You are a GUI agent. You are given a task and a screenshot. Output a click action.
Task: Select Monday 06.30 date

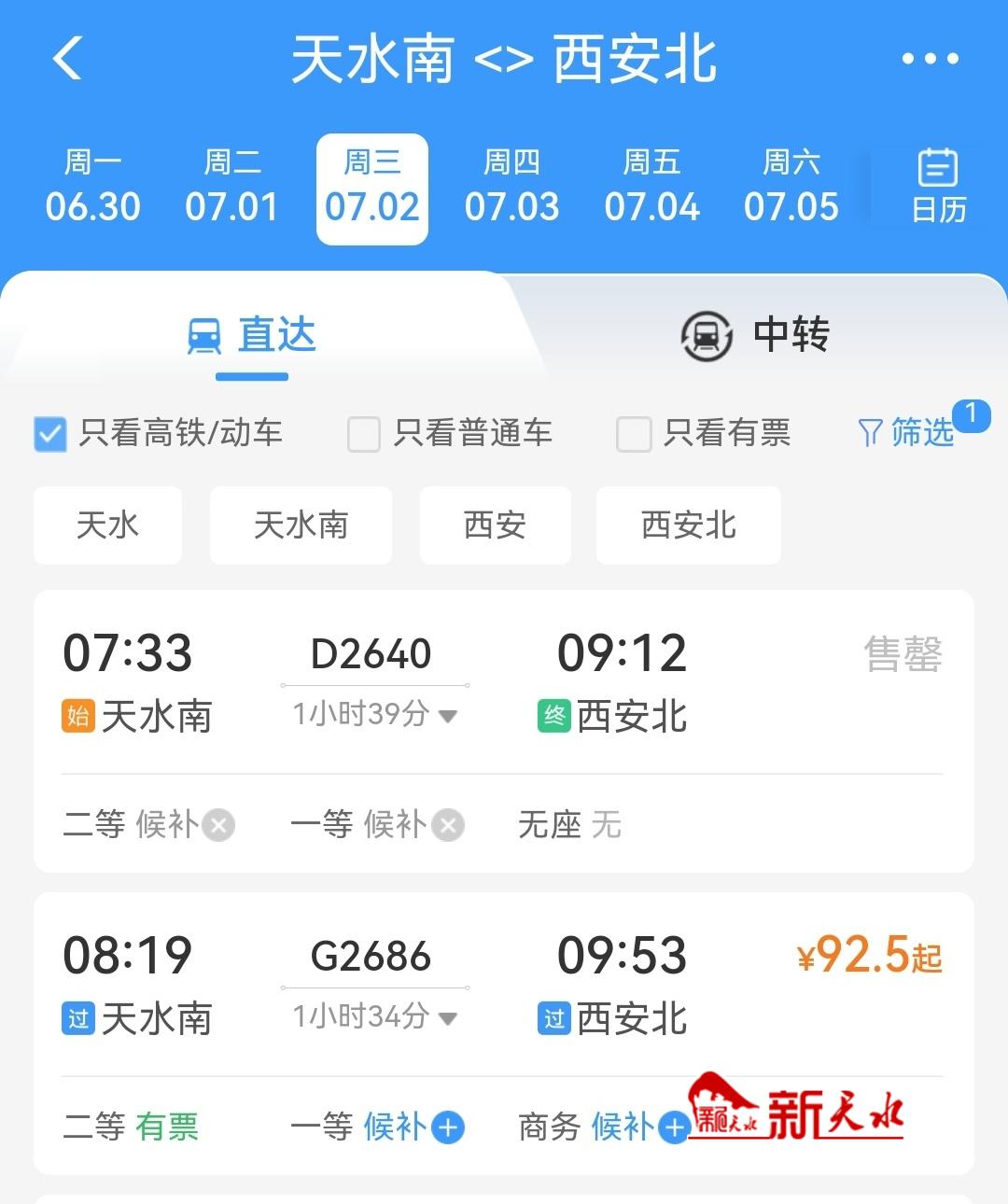(92, 189)
